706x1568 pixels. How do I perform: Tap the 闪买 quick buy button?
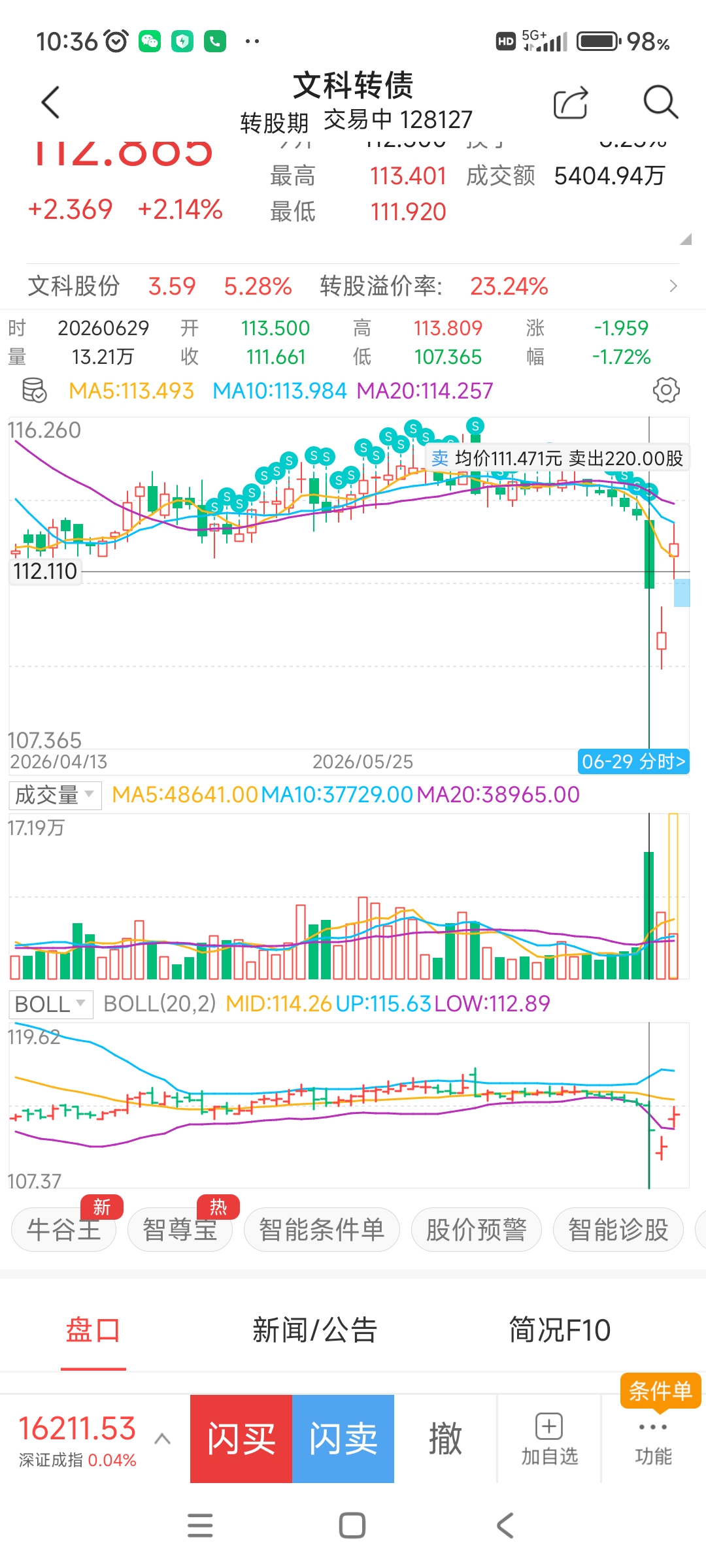pyautogui.click(x=241, y=1439)
